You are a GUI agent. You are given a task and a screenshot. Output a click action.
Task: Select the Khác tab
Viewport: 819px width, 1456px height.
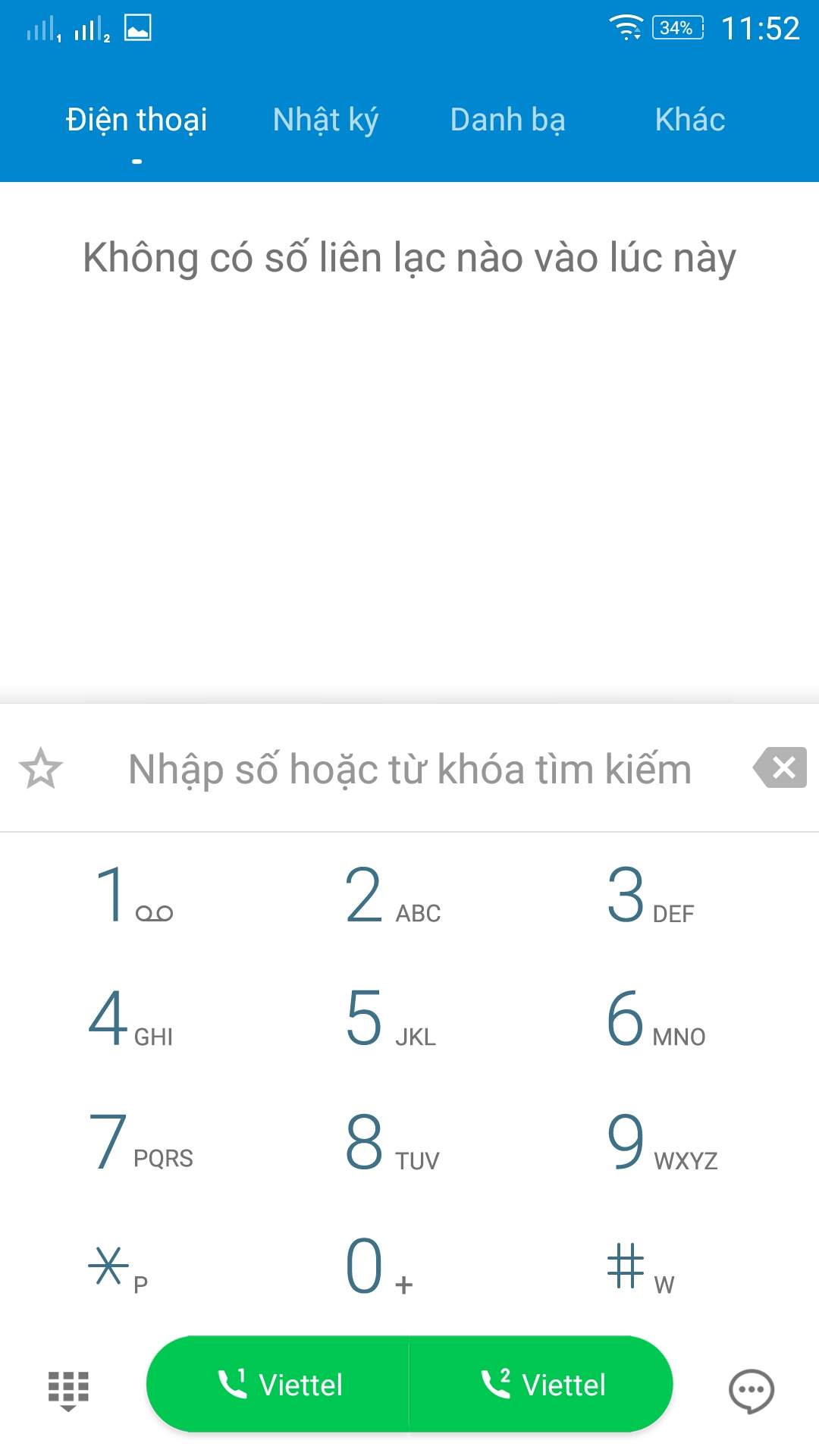click(x=690, y=120)
